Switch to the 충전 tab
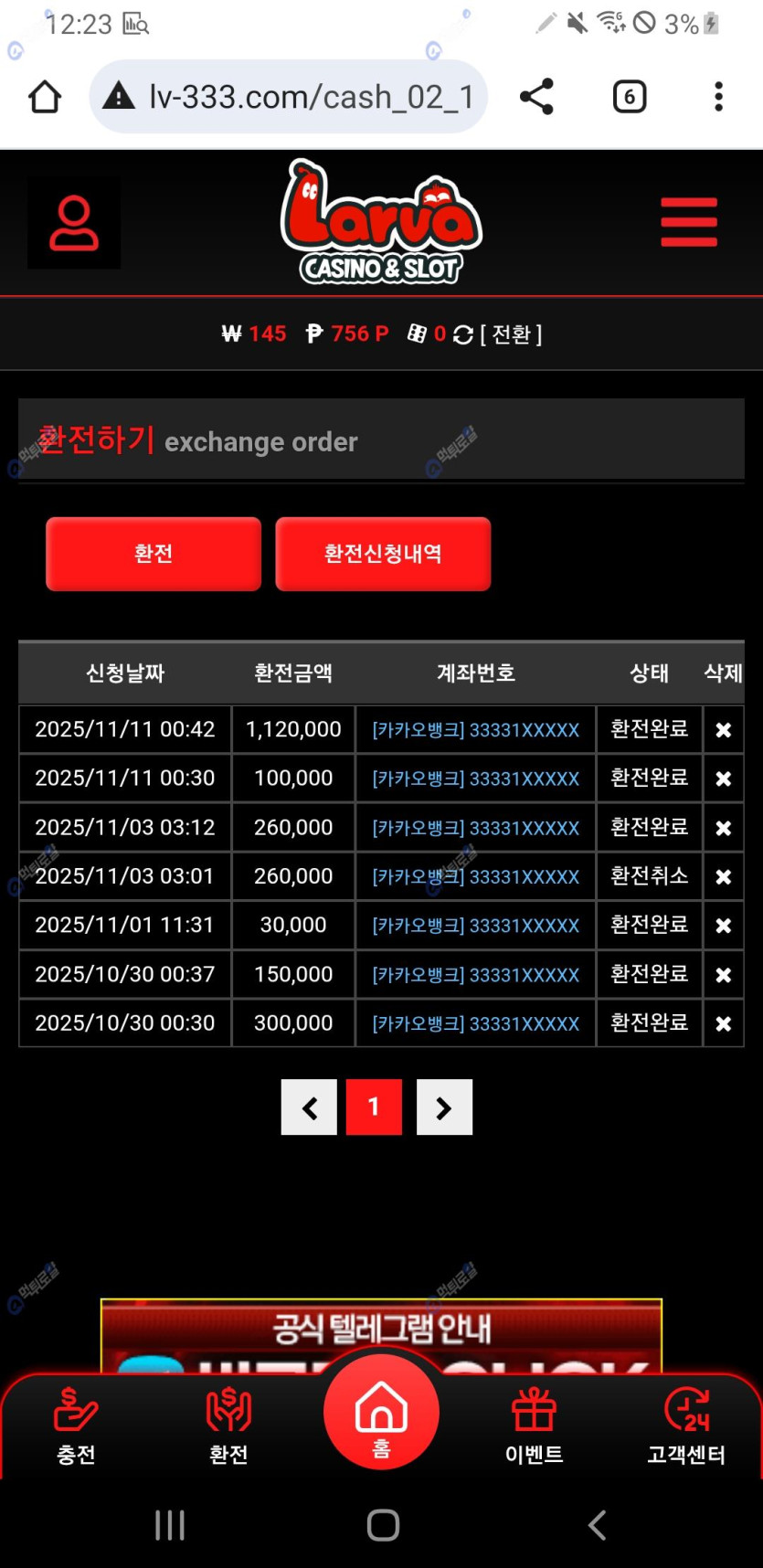The width and height of the screenshot is (763, 1568). 76,1425
